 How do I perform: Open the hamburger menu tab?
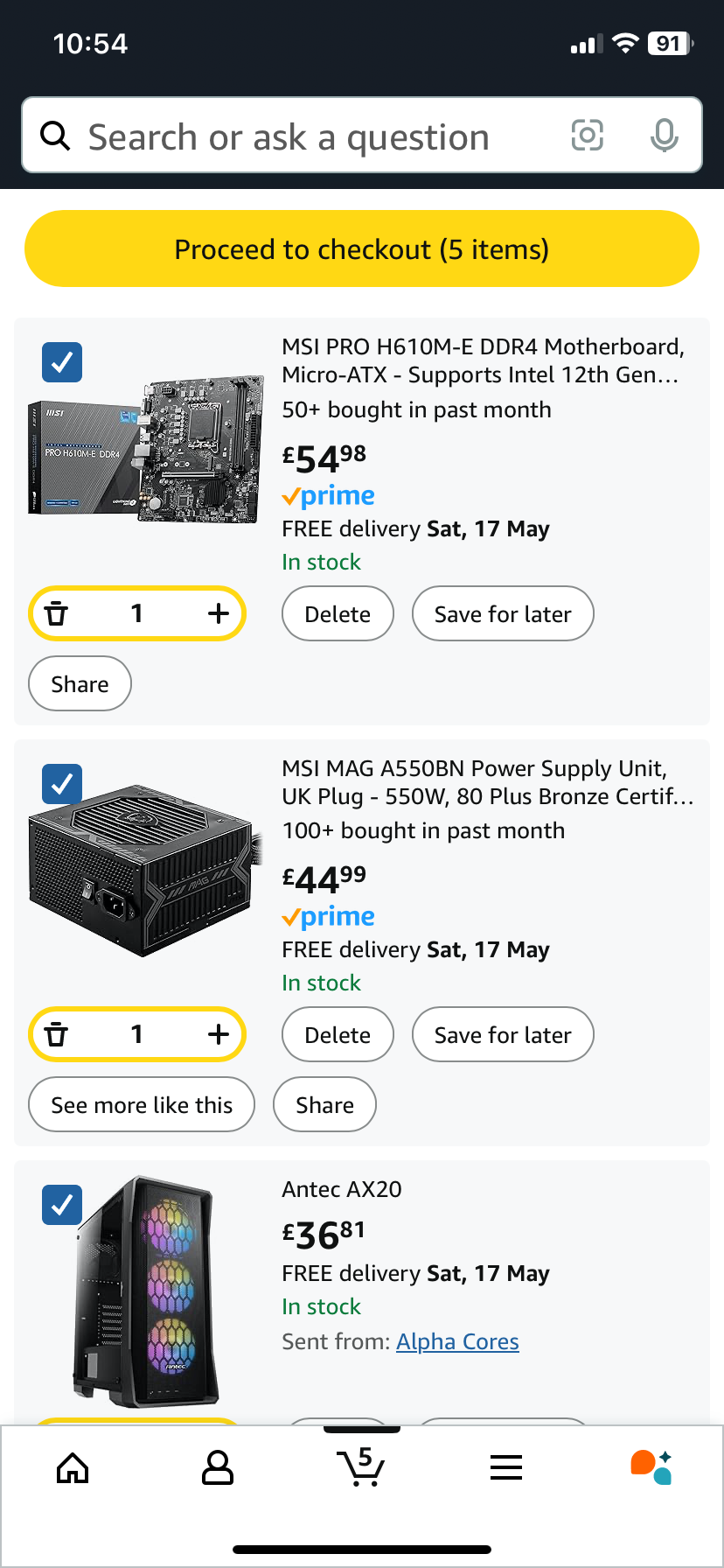click(x=506, y=1467)
